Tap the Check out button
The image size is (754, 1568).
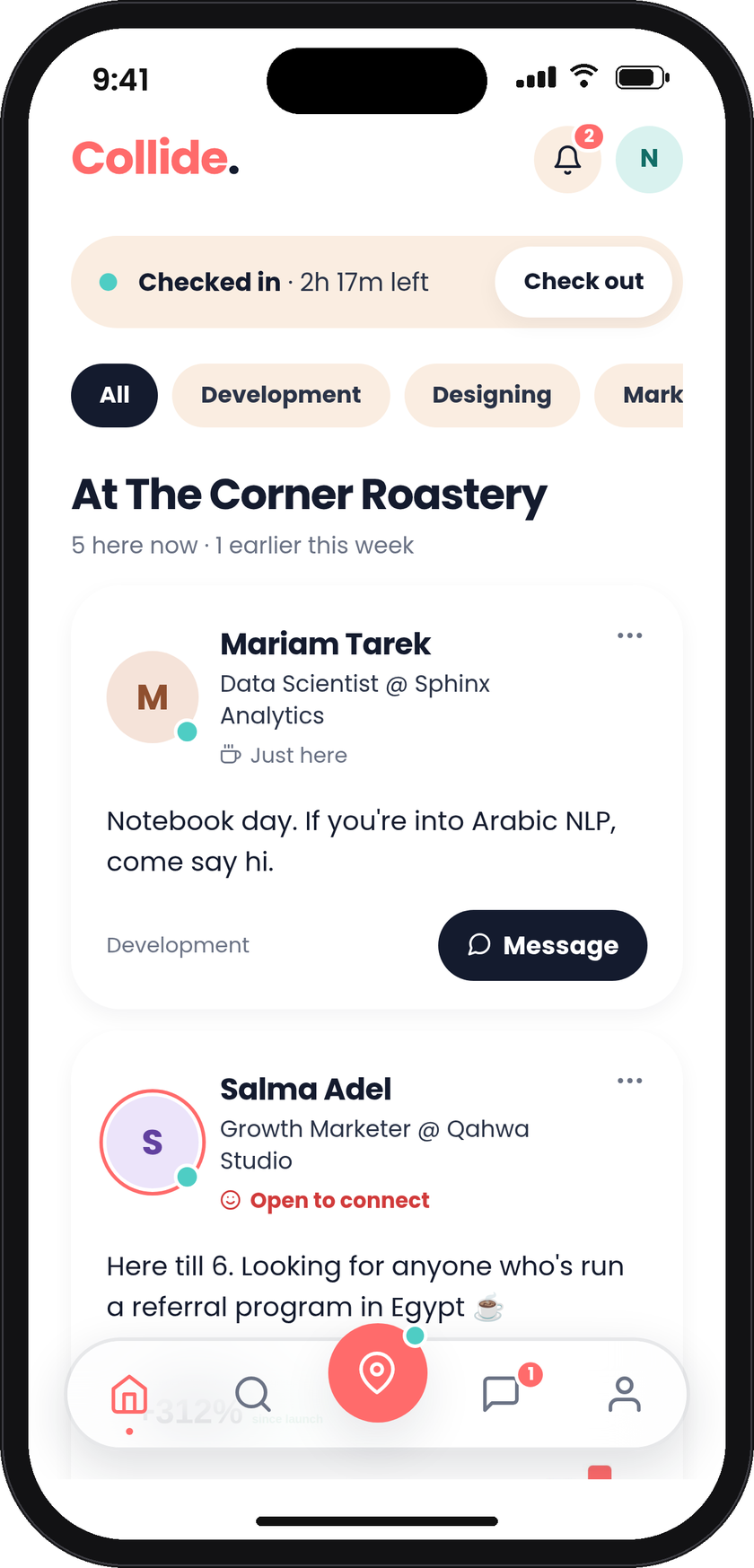click(x=583, y=282)
